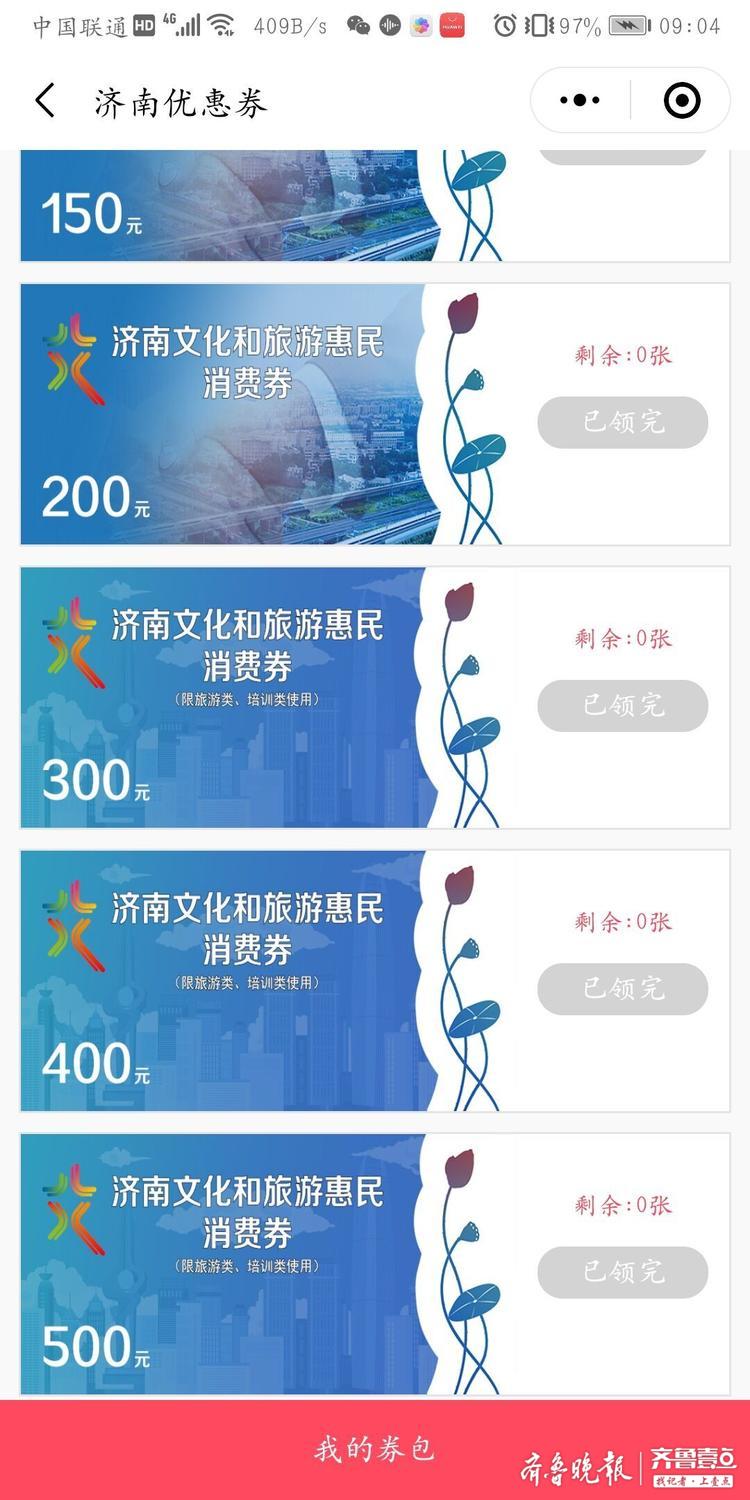
Task: Open the 400元 消费券 card
Action: coord(230,980)
